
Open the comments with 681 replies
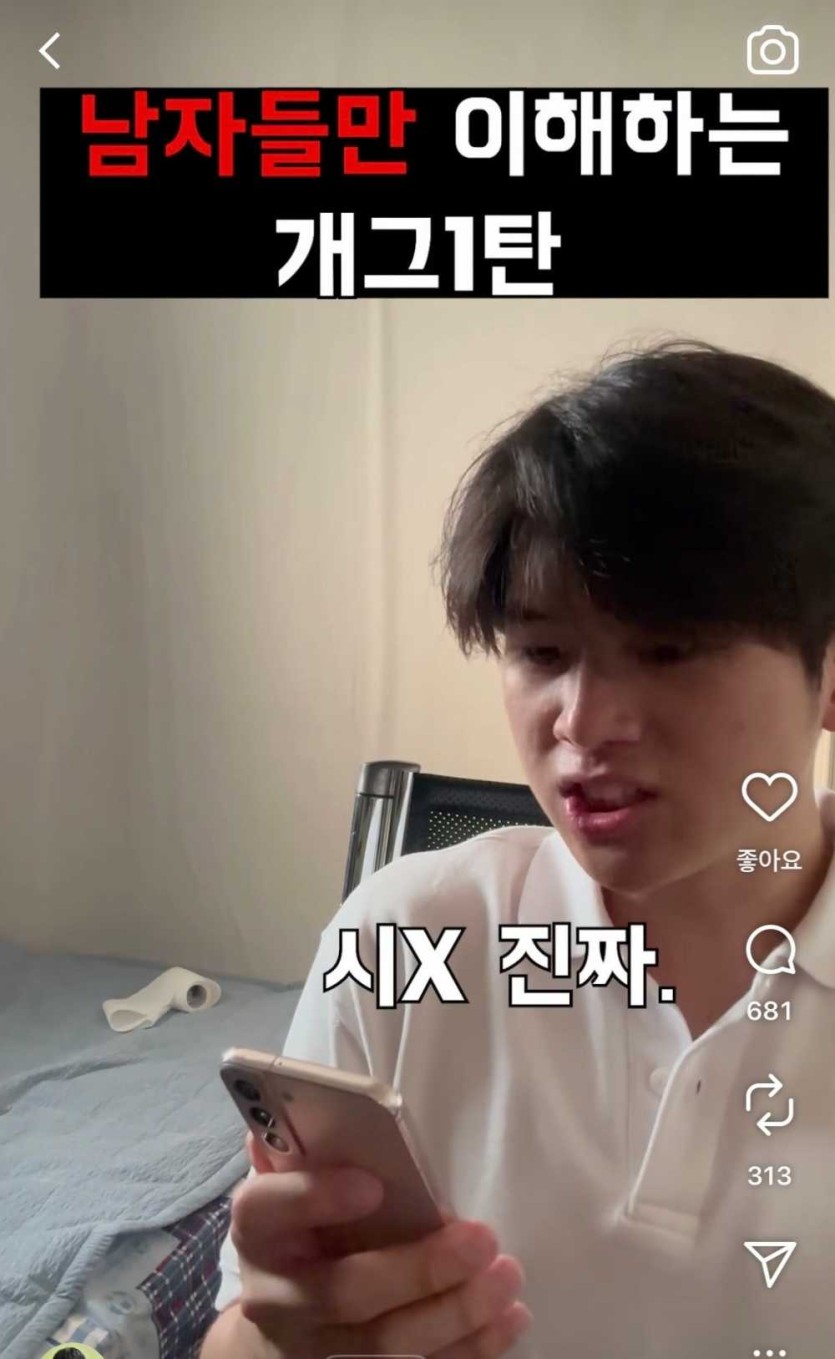pos(769,953)
